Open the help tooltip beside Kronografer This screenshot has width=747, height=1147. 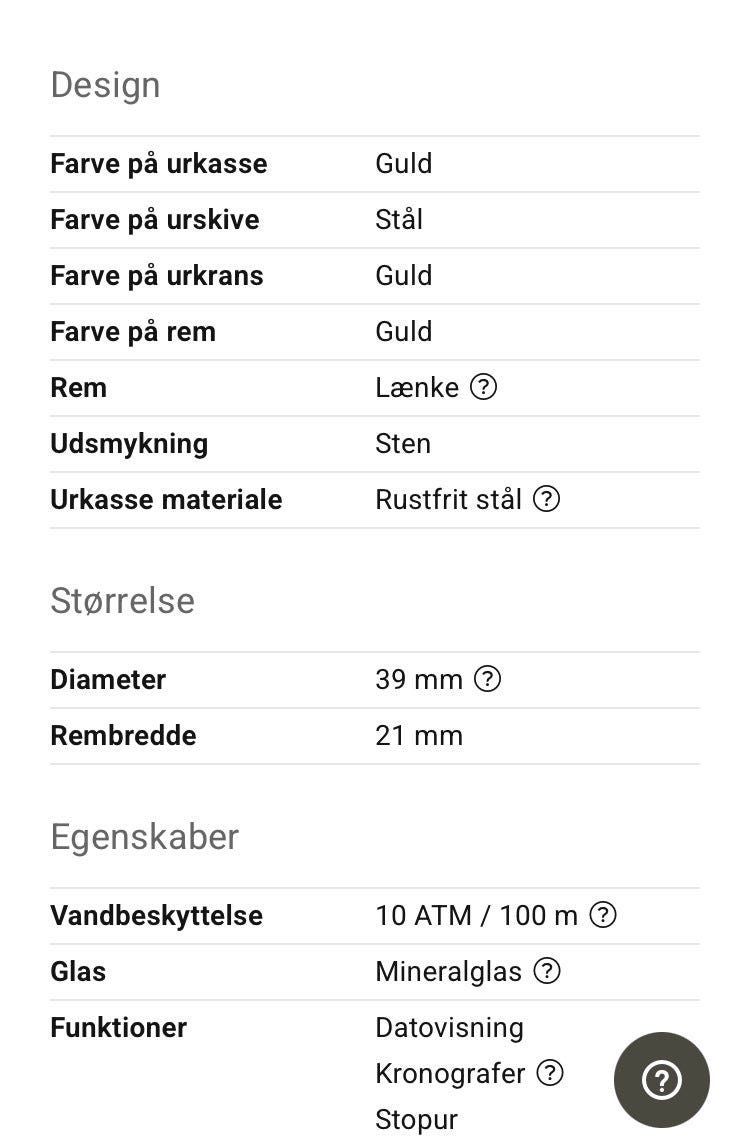tap(548, 1073)
